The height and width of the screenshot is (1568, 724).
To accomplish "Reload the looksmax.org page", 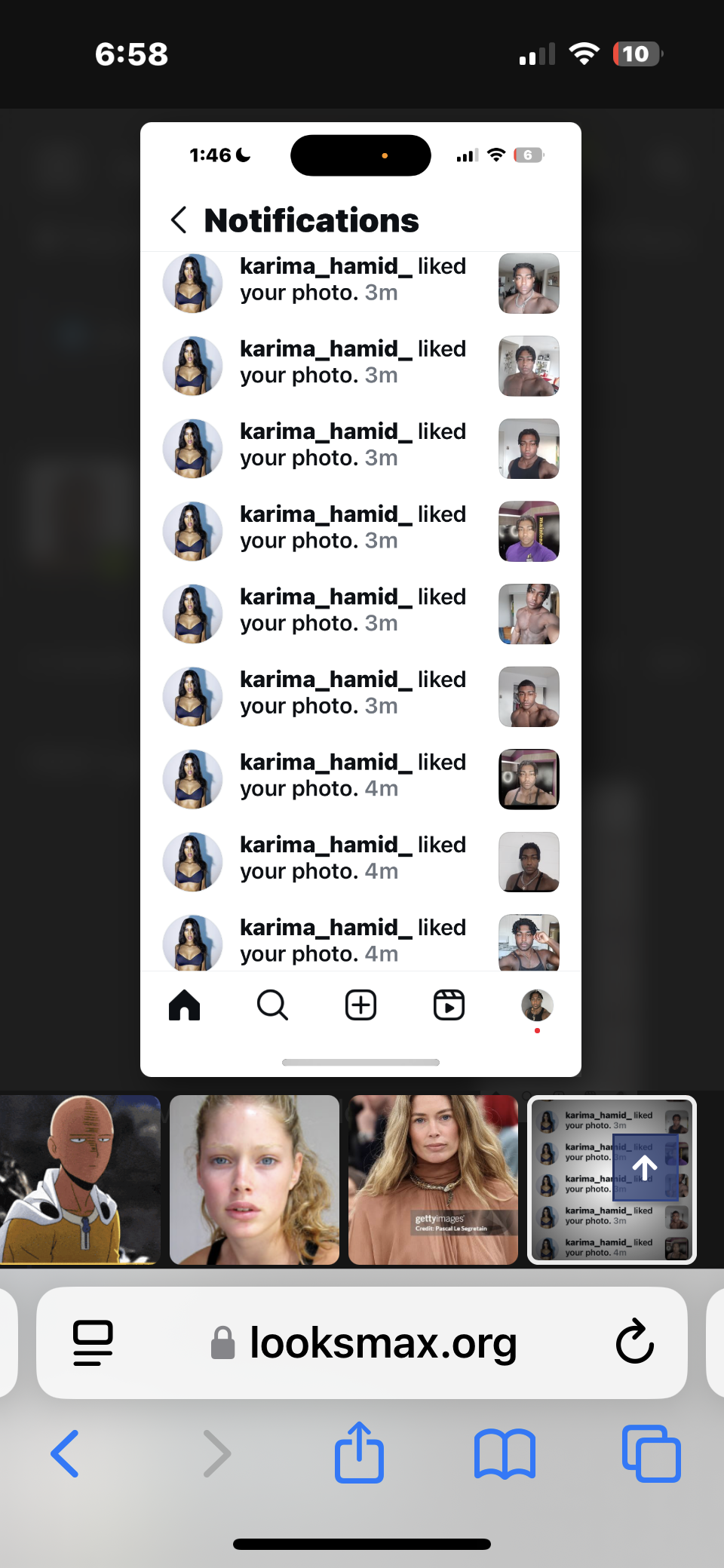I will pyautogui.click(x=634, y=1342).
